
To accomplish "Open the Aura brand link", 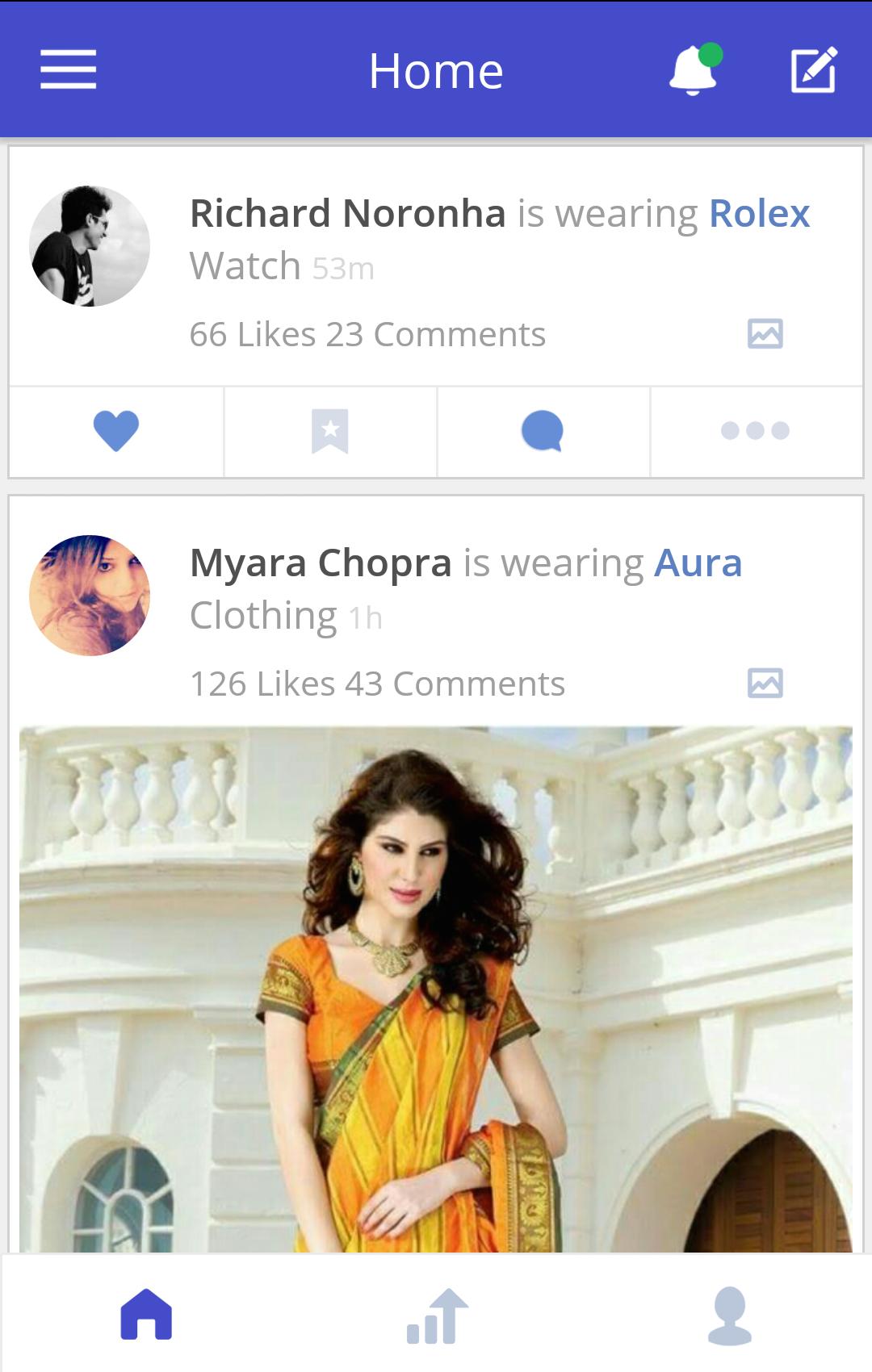I will click(698, 563).
